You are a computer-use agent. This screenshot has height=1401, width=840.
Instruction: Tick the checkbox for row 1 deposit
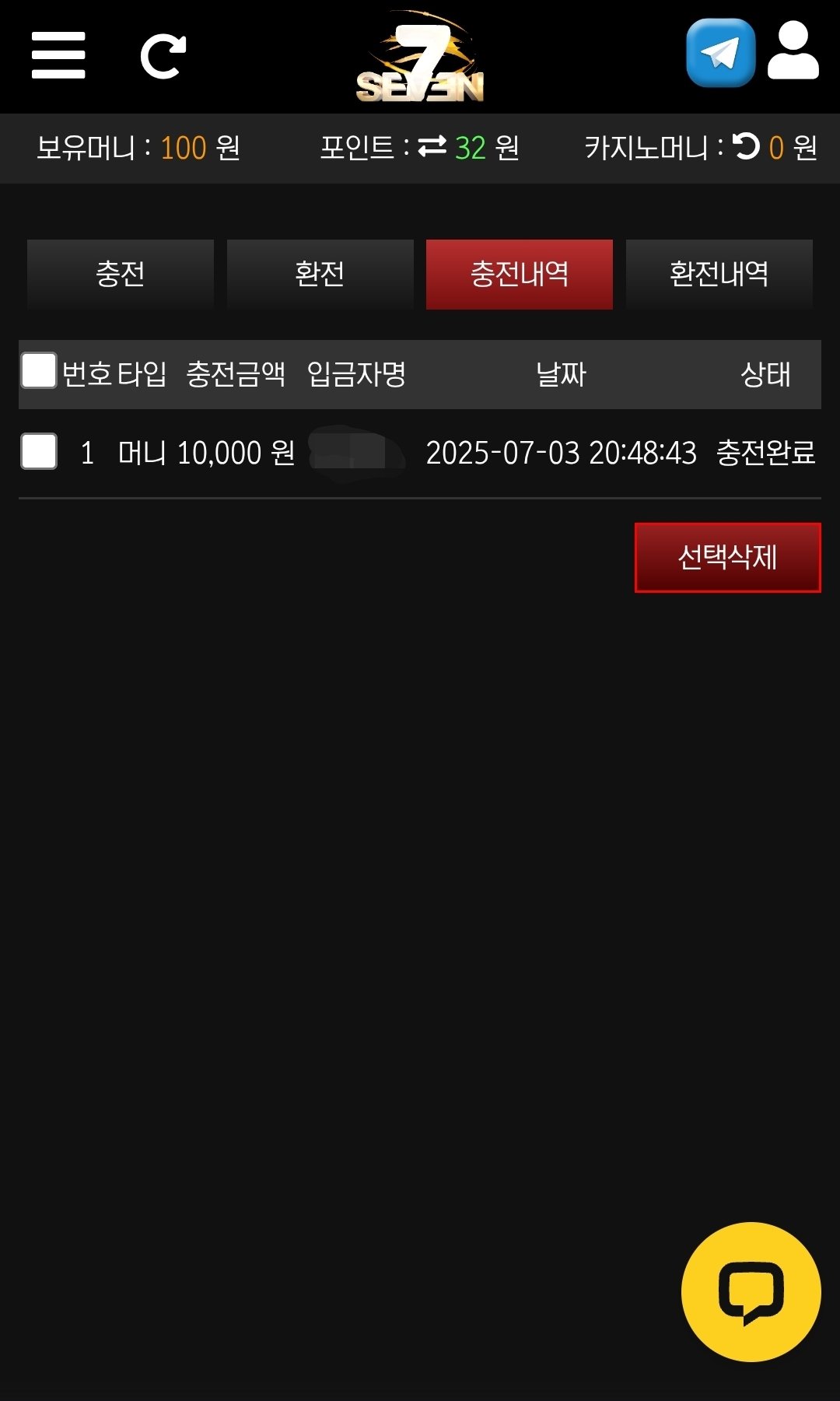click(39, 451)
